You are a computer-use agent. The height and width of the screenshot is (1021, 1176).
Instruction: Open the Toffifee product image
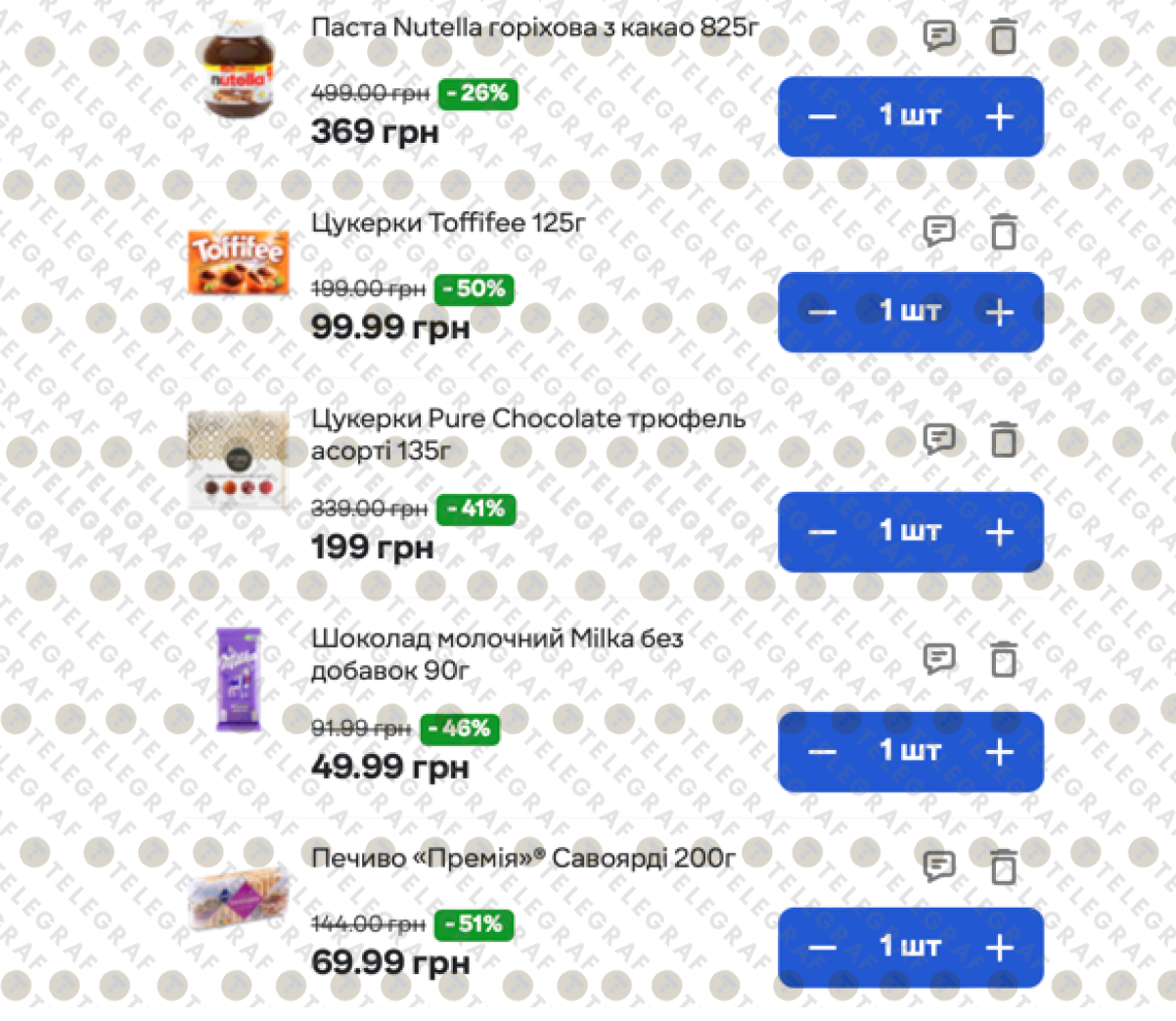239,262
